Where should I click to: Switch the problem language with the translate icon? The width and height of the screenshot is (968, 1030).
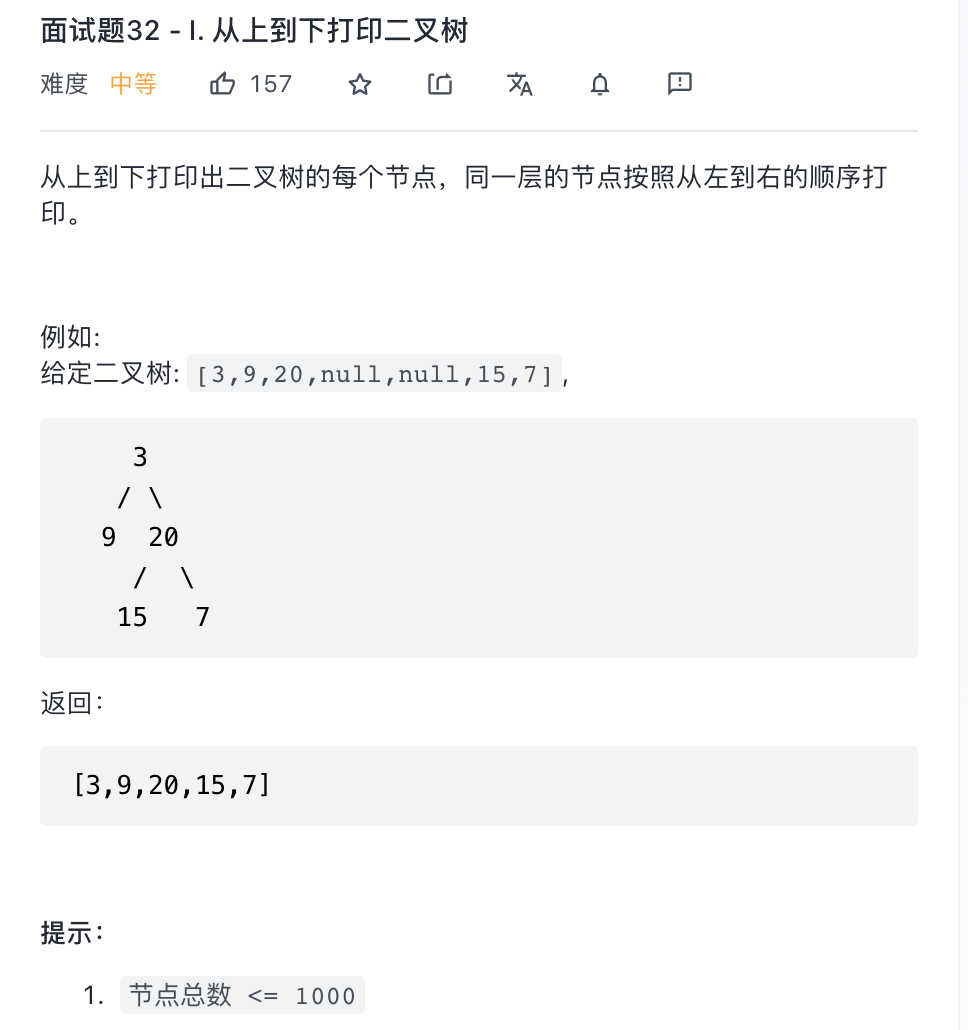coord(520,84)
